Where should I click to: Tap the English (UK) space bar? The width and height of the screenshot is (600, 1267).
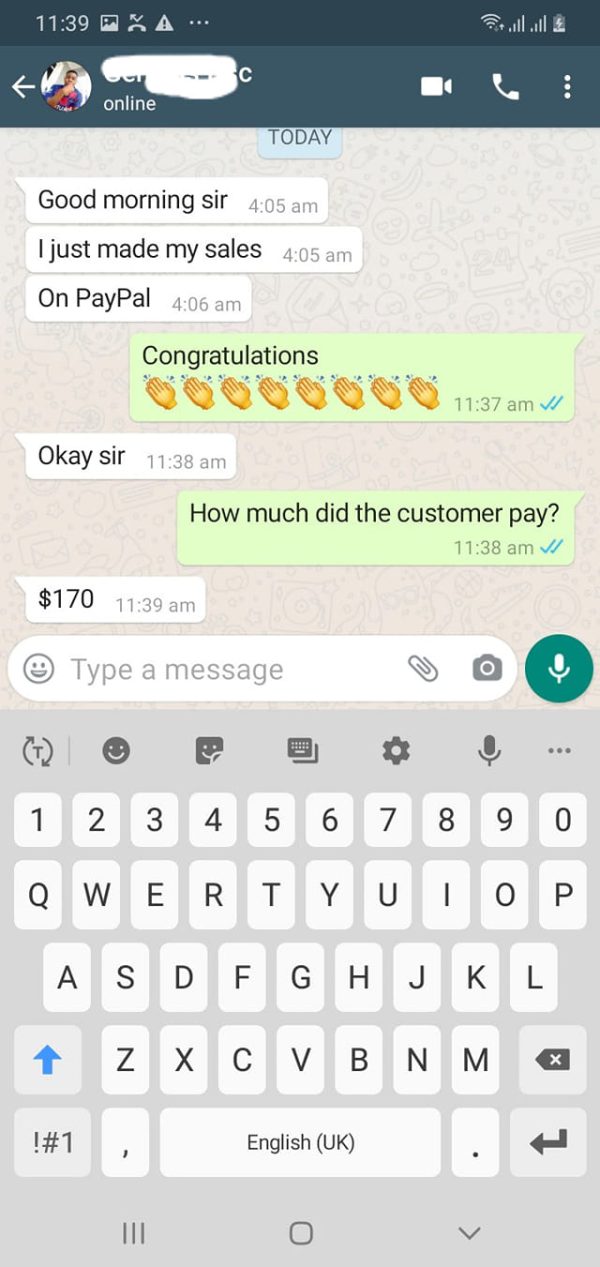(300, 1142)
